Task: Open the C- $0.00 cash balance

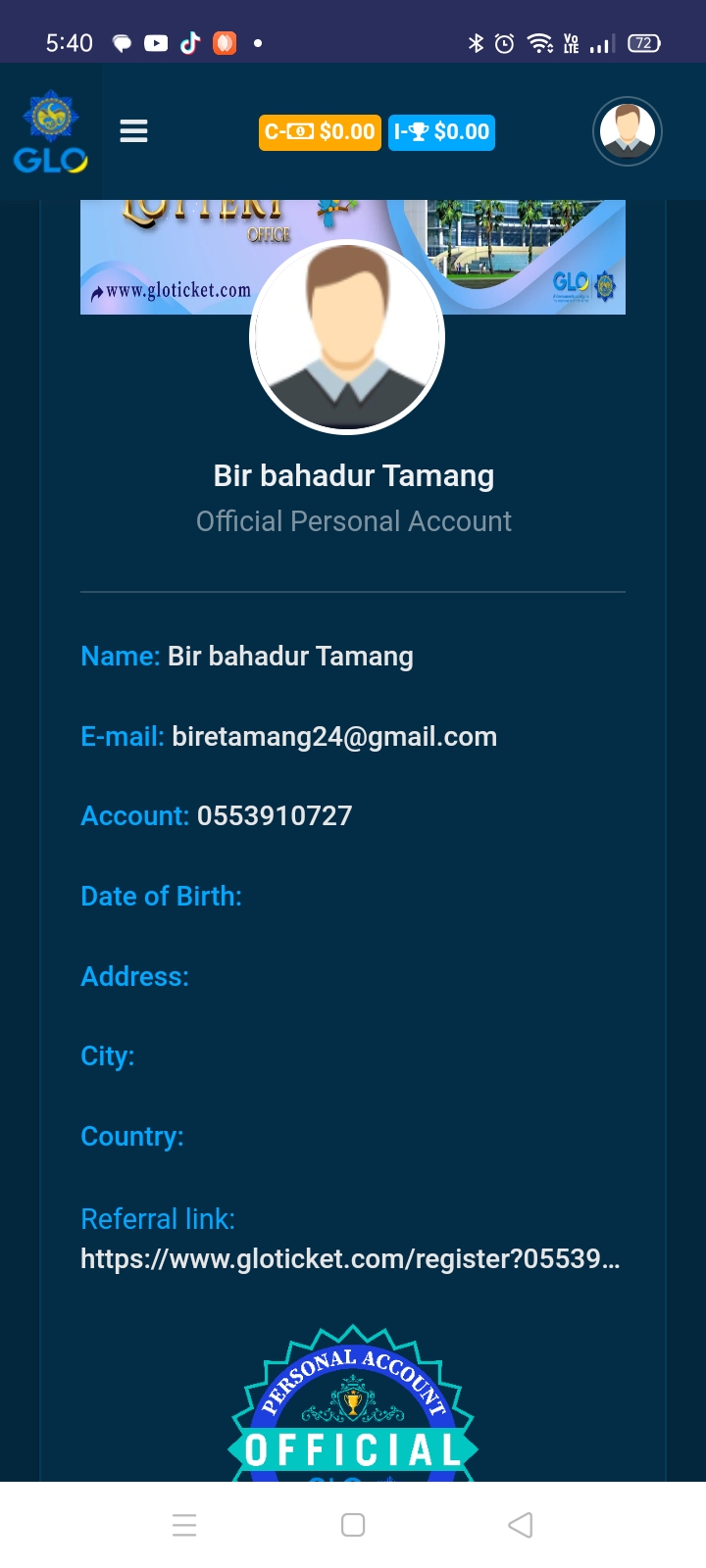Action: pos(320,132)
